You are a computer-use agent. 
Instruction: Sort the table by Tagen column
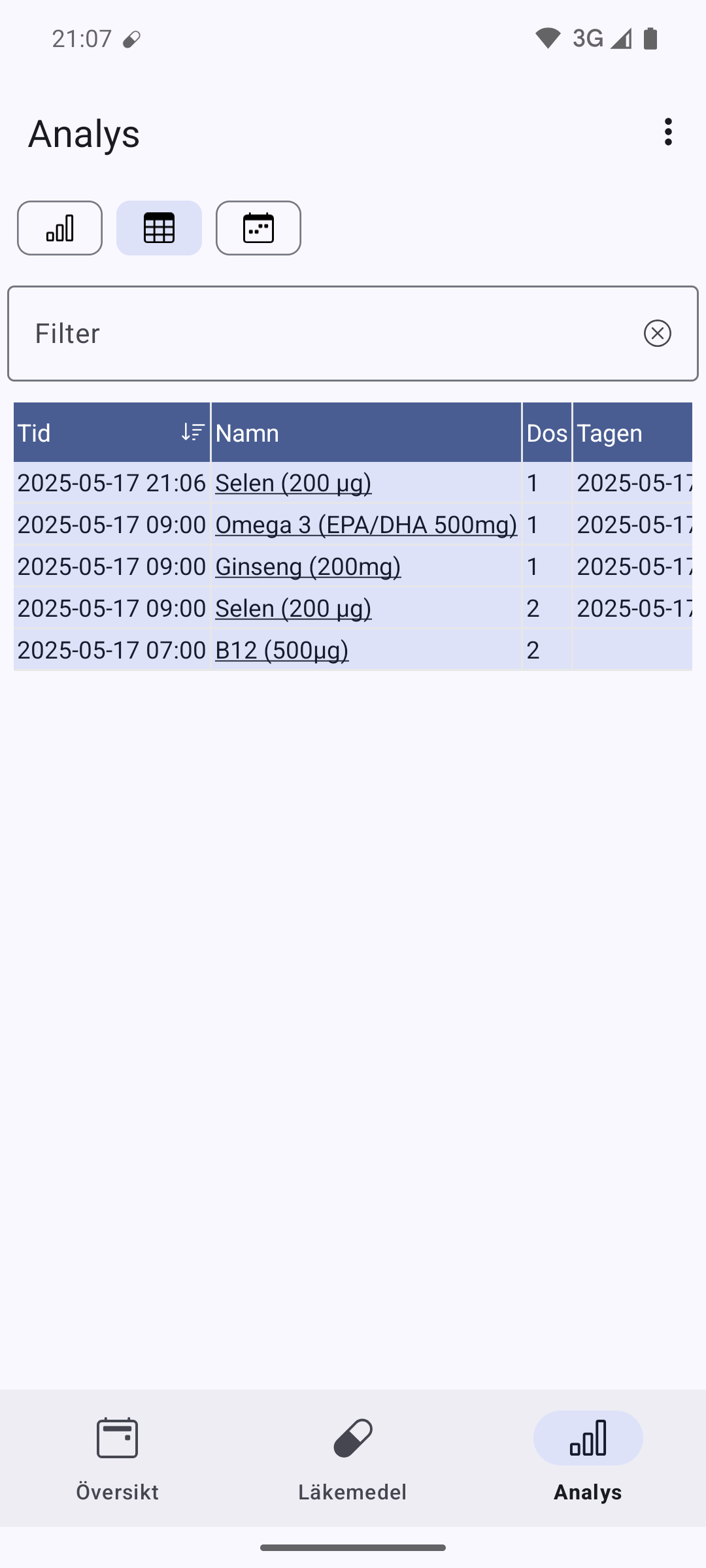point(631,433)
